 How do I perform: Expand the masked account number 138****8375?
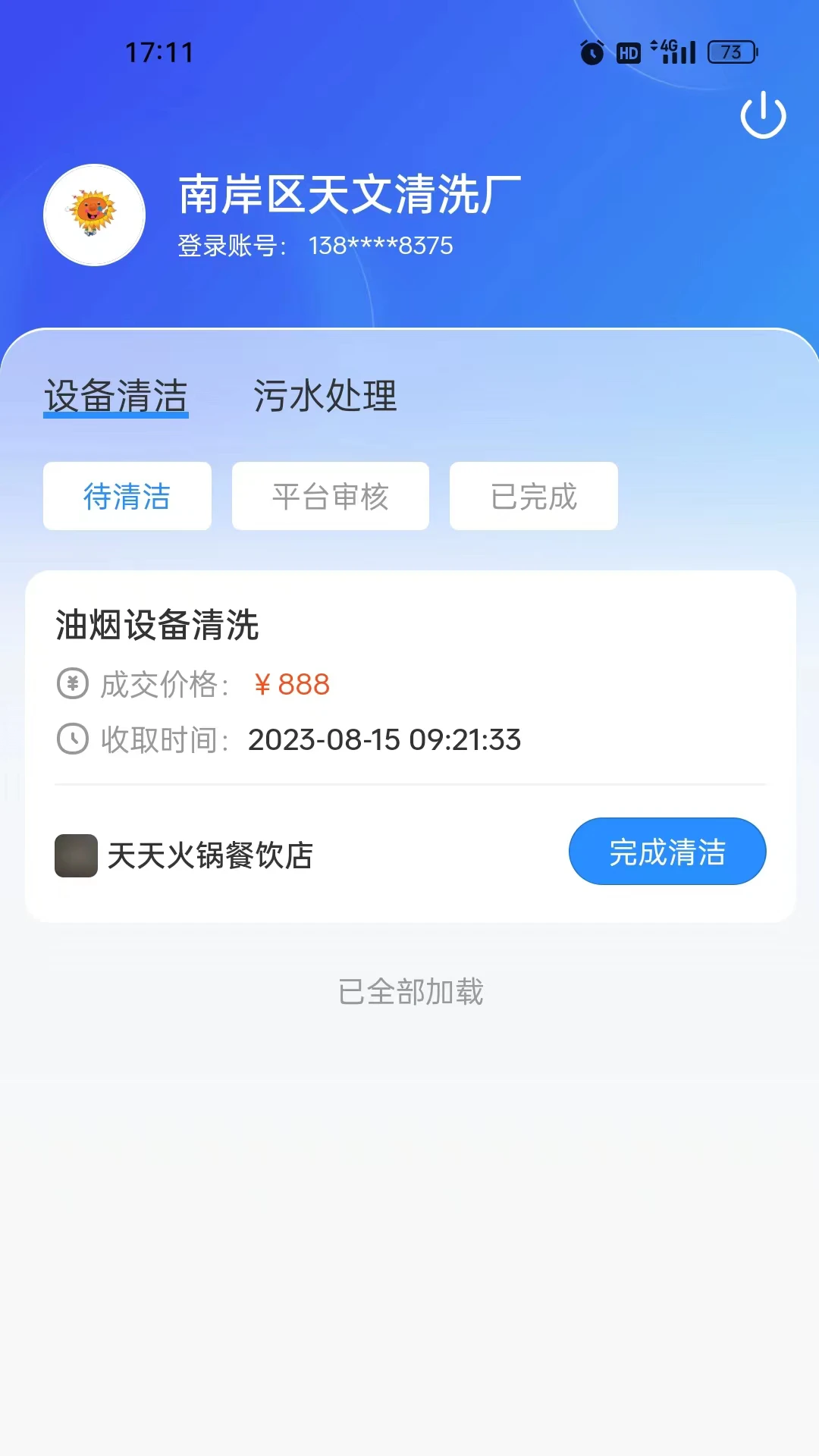379,246
